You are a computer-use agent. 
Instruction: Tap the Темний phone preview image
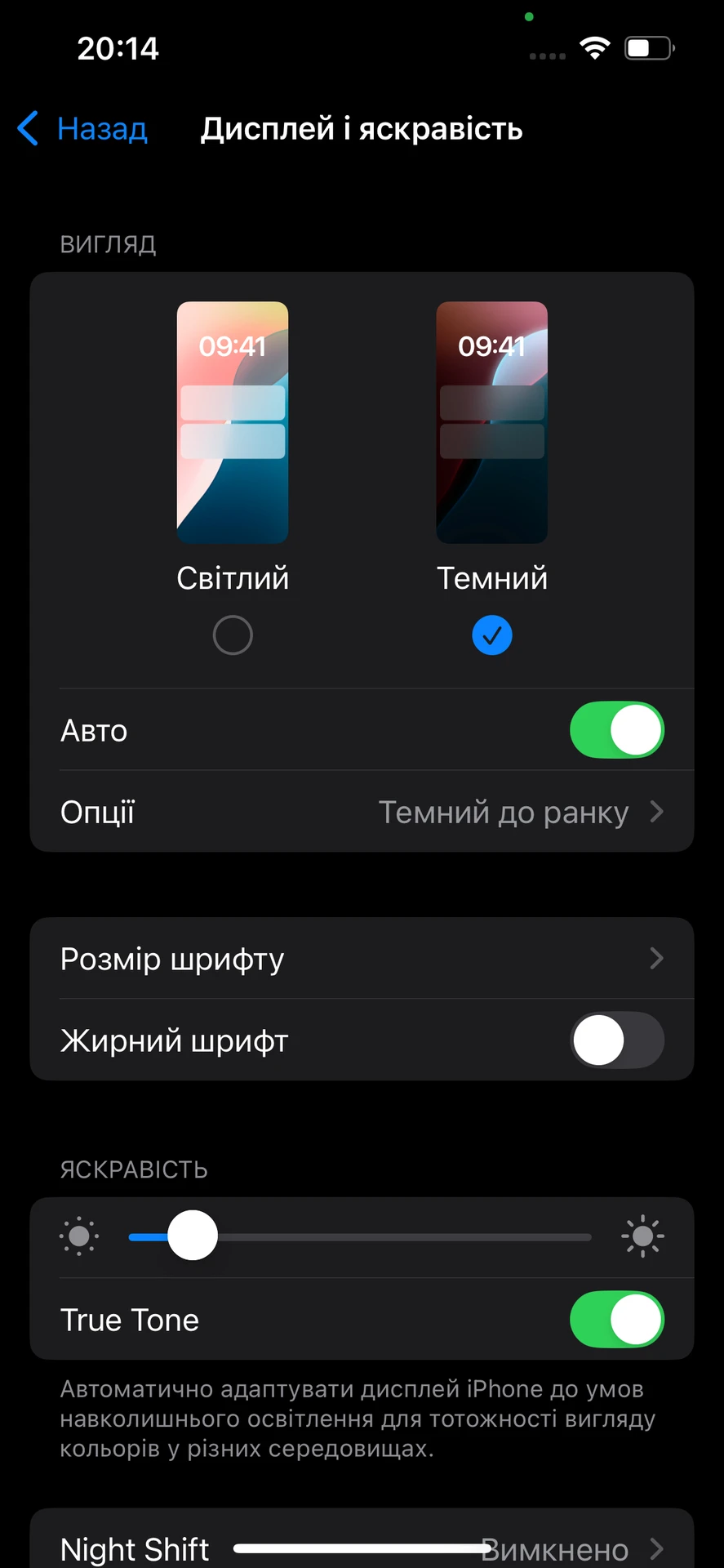coord(492,422)
